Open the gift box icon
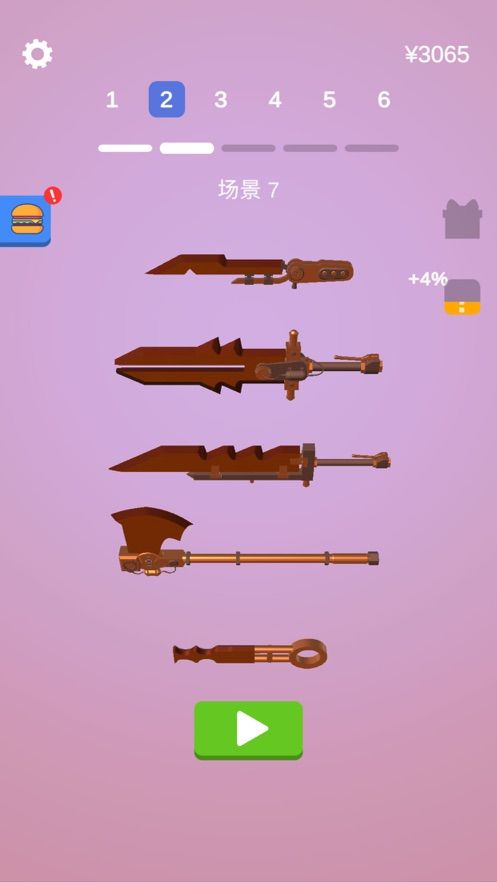 point(462,219)
